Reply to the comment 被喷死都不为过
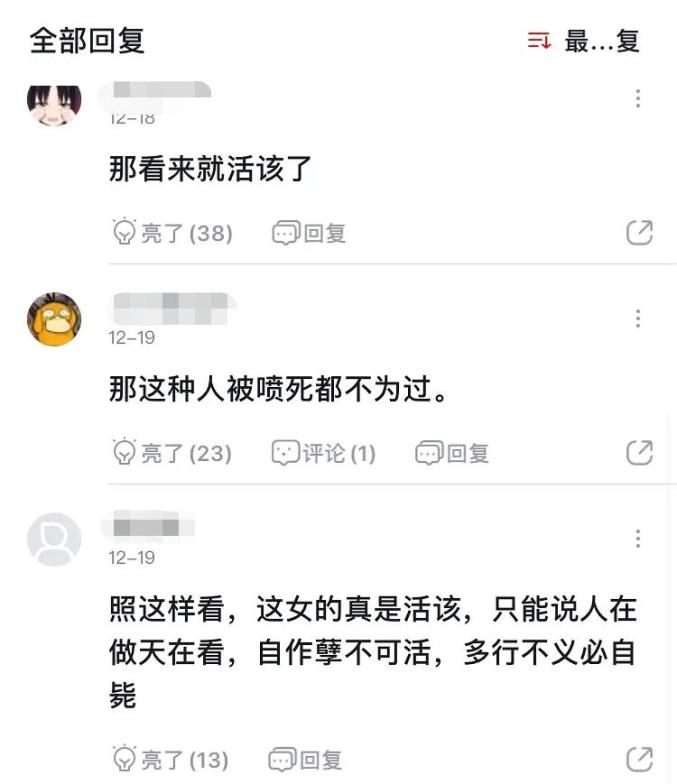 (x=453, y=453)
